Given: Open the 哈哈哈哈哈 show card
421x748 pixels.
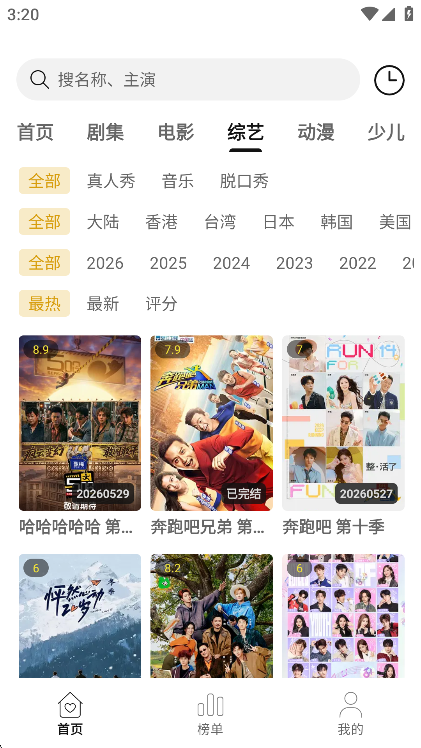Looking at the screenshot, I should click(80, 436).
